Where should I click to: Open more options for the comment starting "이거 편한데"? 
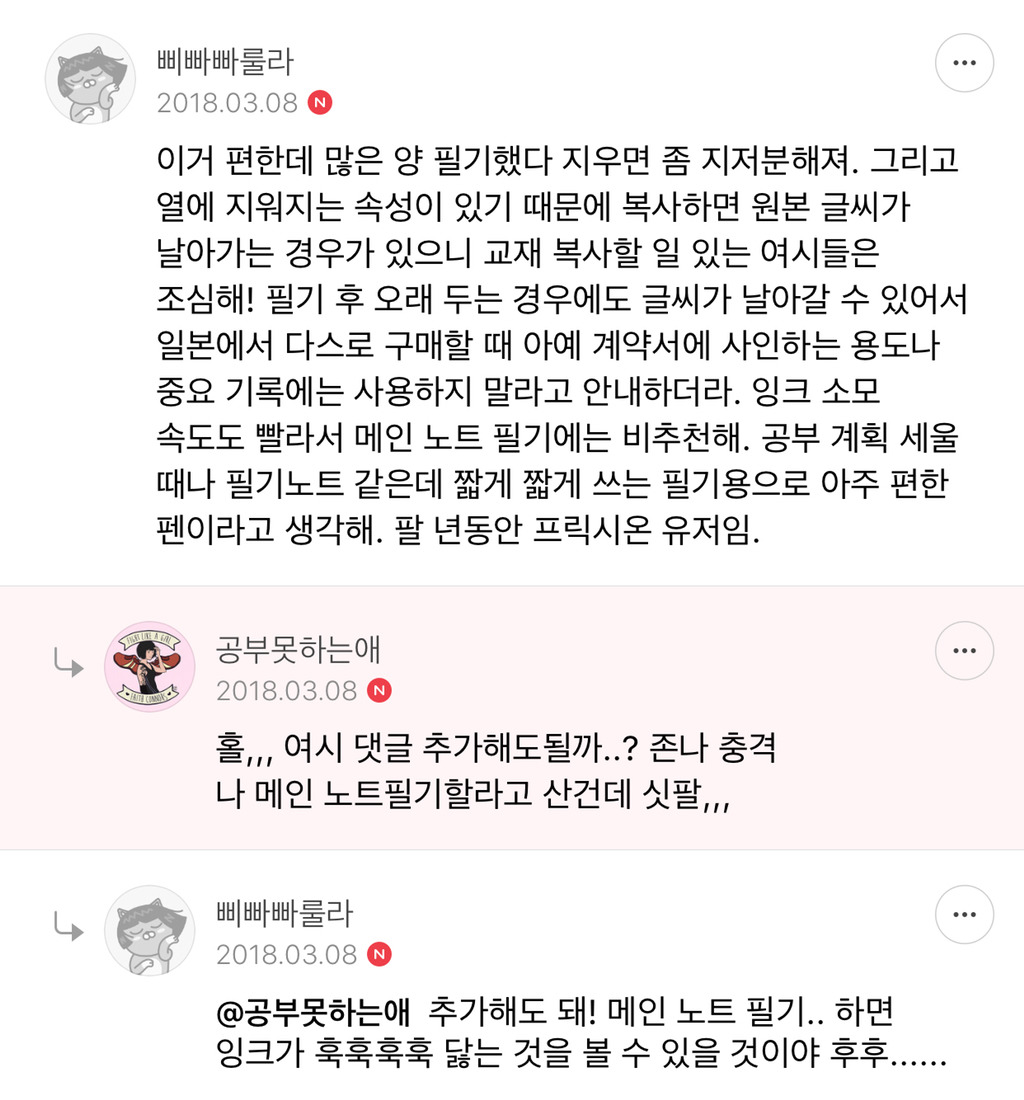[x=964, y=62]
